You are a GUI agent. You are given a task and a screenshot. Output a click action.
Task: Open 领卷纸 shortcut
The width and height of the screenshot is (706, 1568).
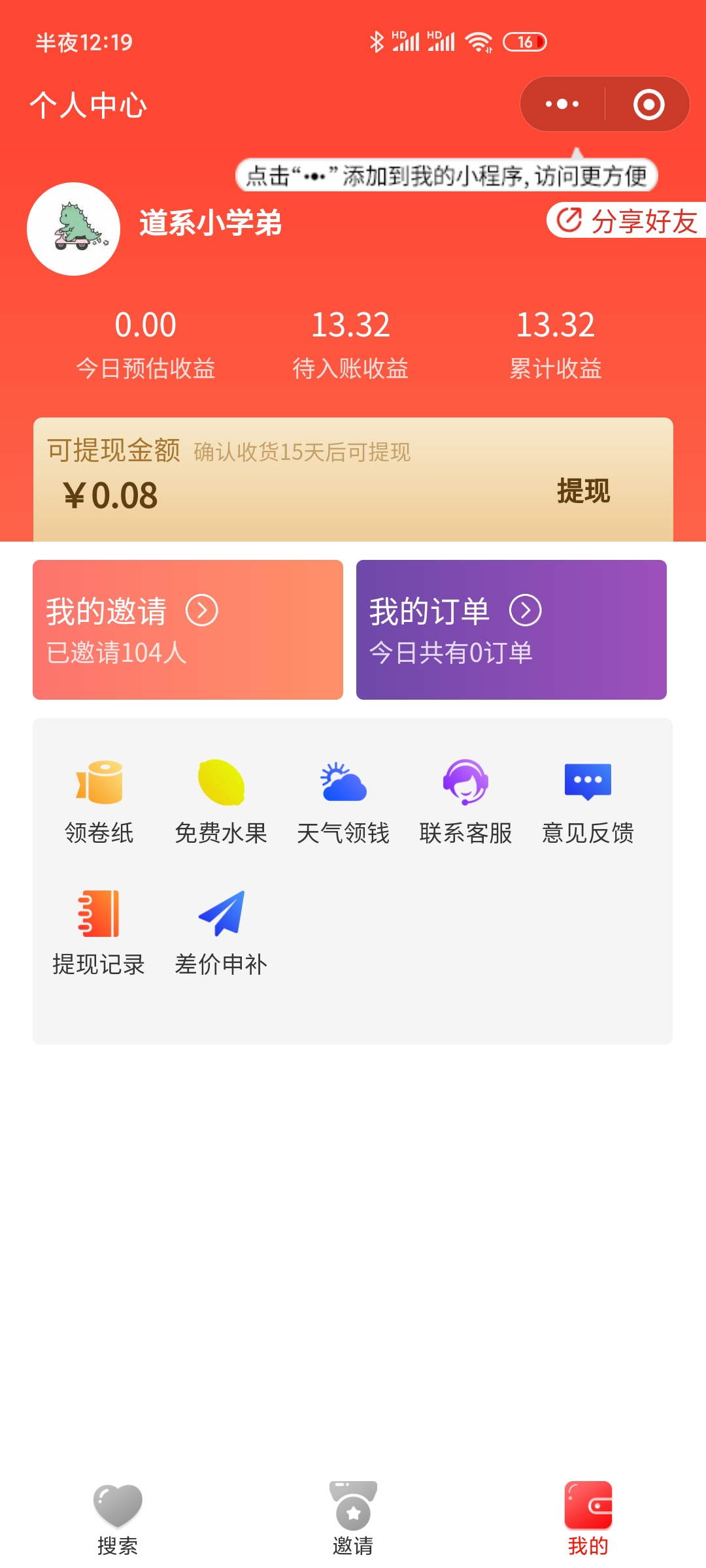coord(99,801)
